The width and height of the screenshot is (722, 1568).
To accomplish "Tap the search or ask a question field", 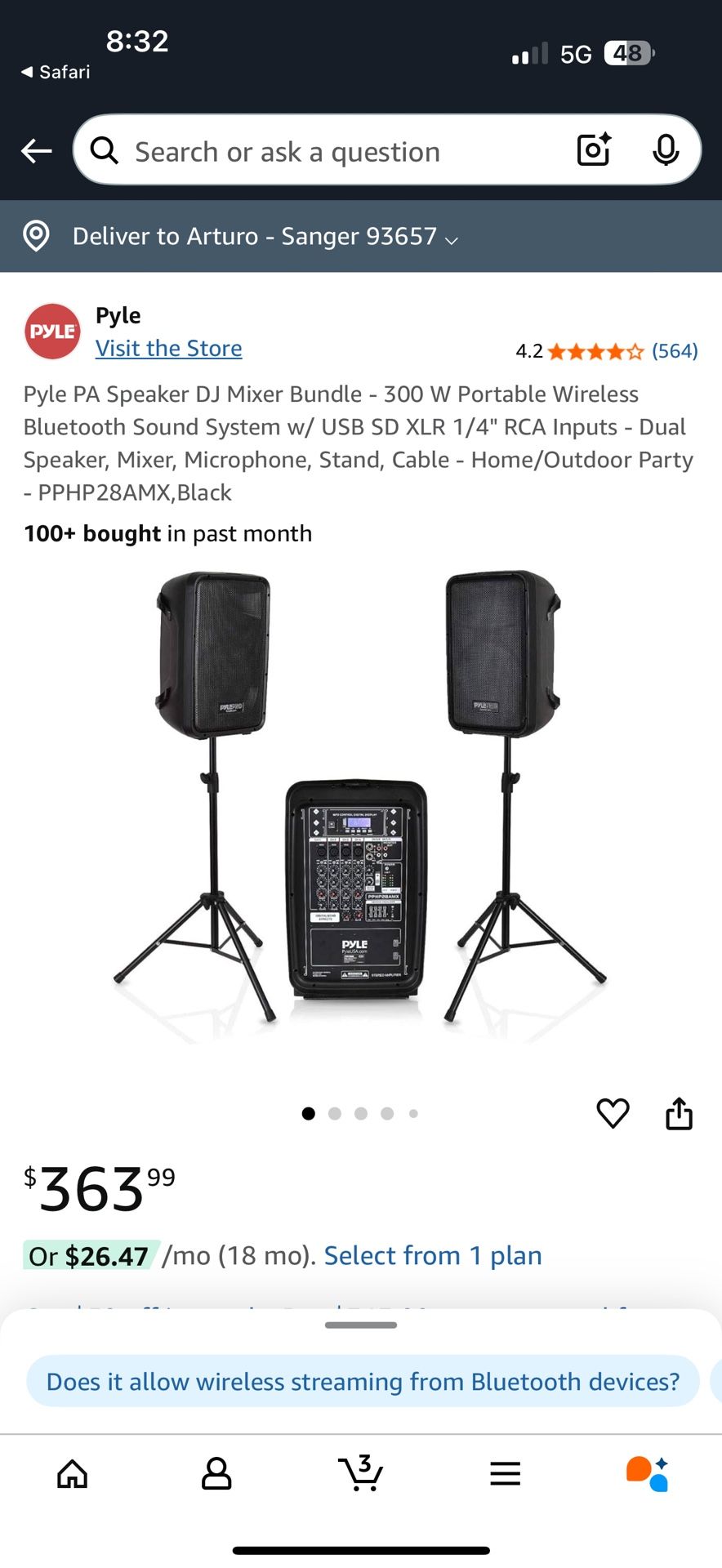I will click(x=327, y=152).
